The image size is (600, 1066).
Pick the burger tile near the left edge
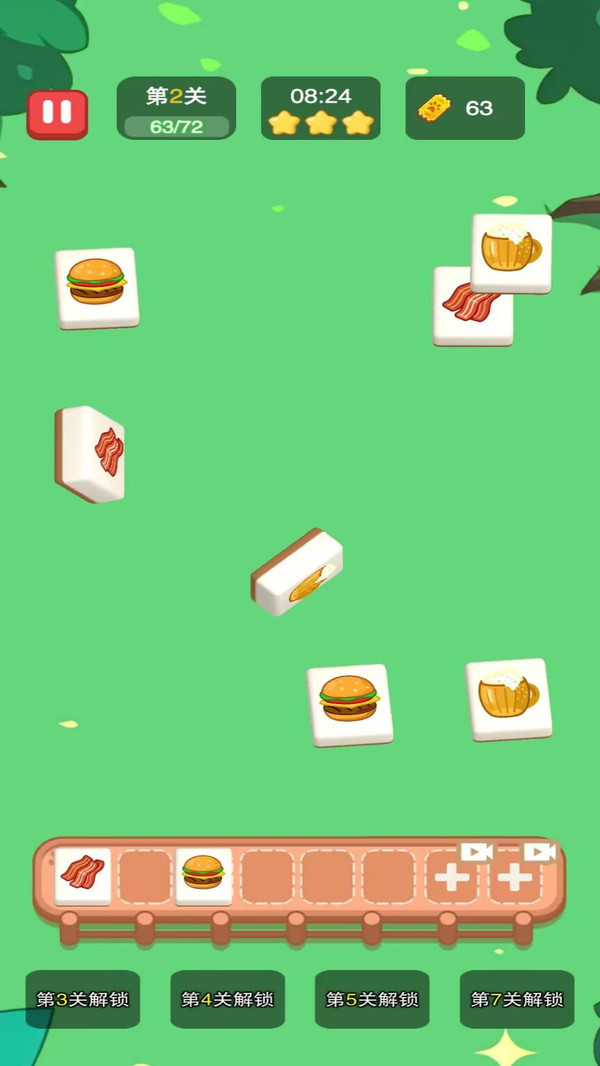coord(96,288)
